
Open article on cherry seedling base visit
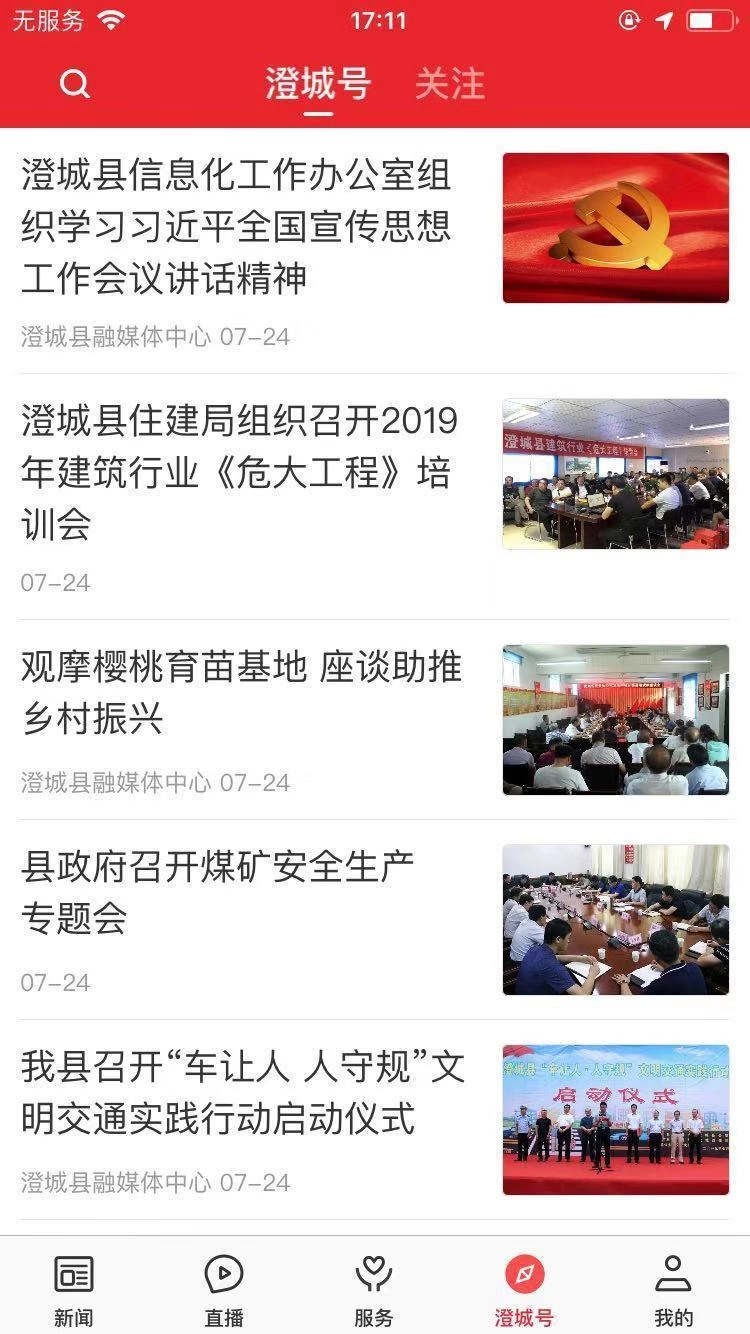[240, 695]
